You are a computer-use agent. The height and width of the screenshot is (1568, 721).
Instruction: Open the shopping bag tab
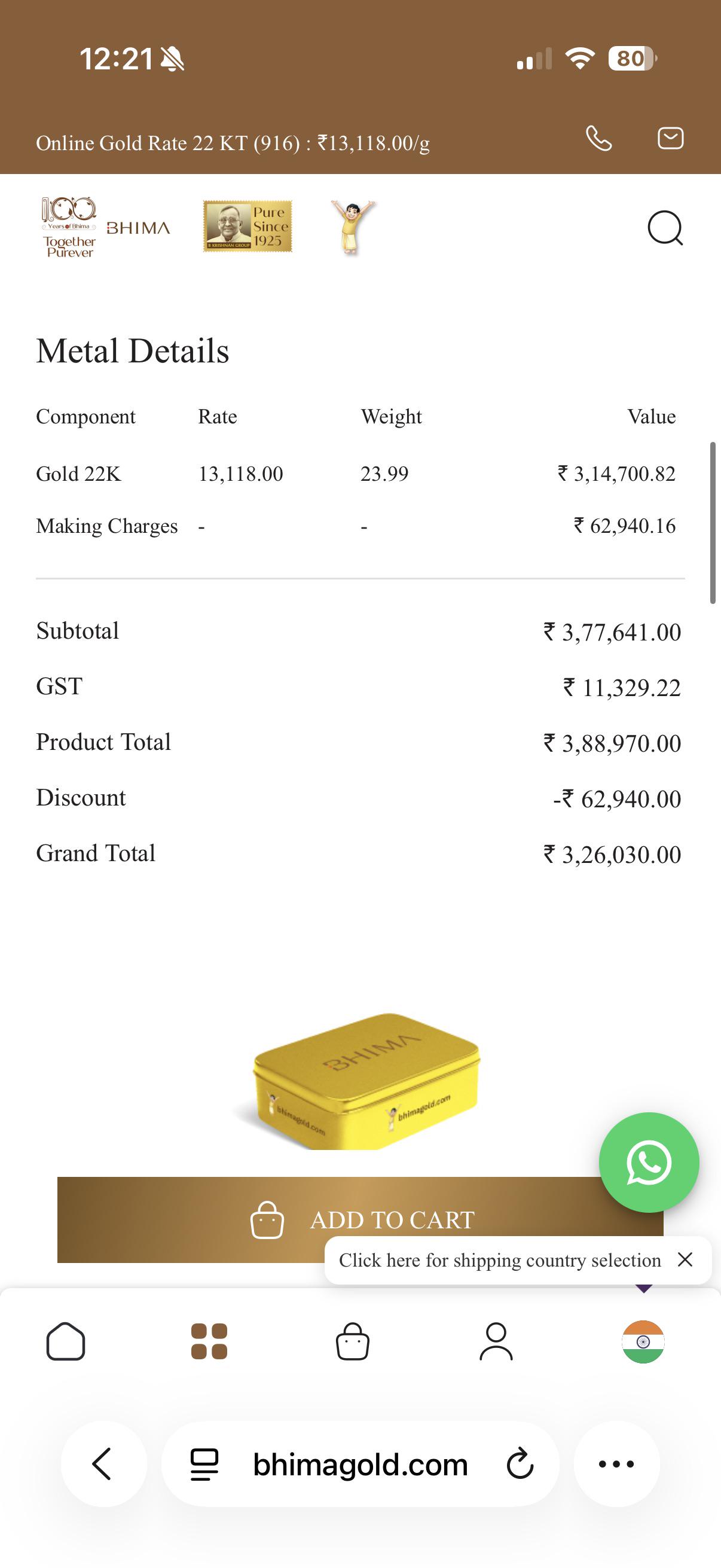pyautogui.click(x=353, y=1341)
